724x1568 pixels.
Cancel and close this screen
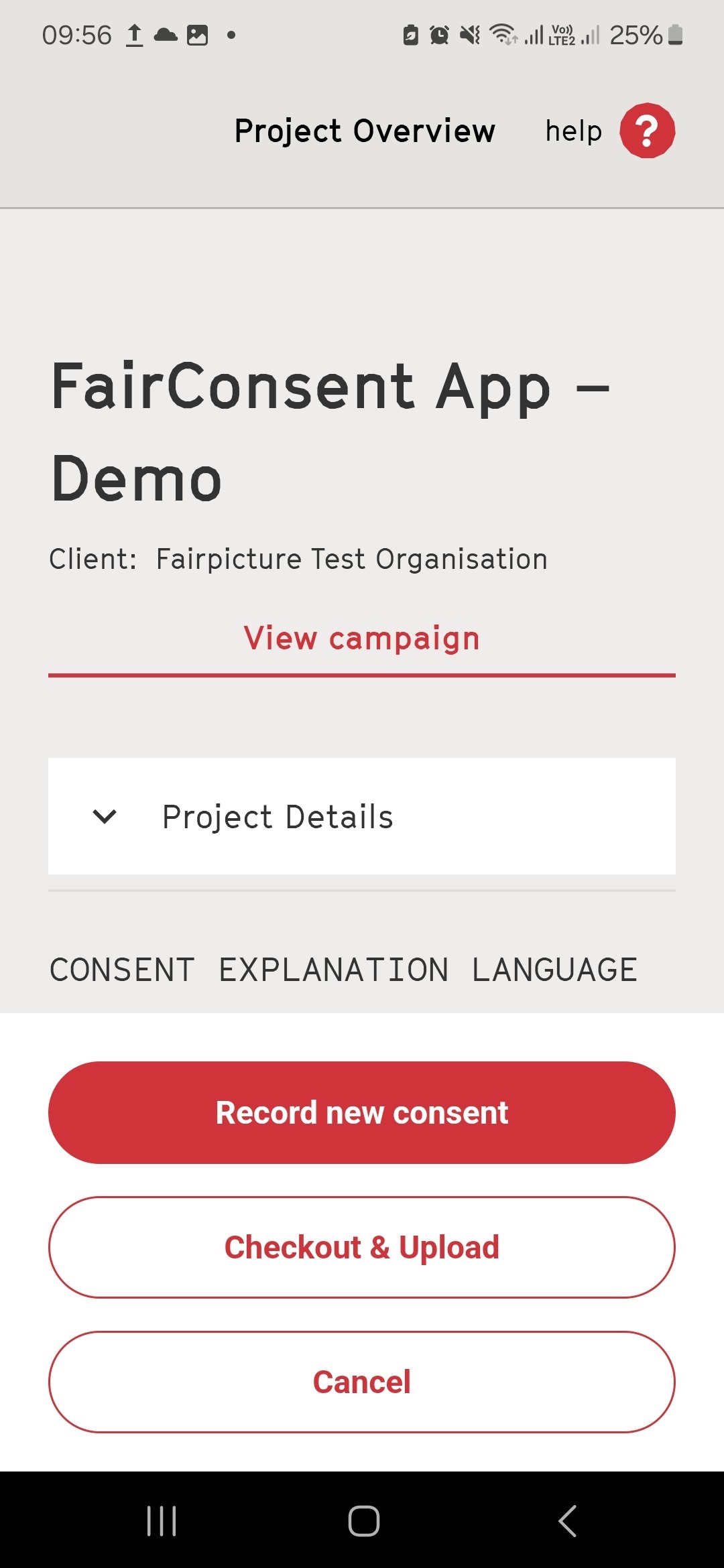coord(362,1382)
